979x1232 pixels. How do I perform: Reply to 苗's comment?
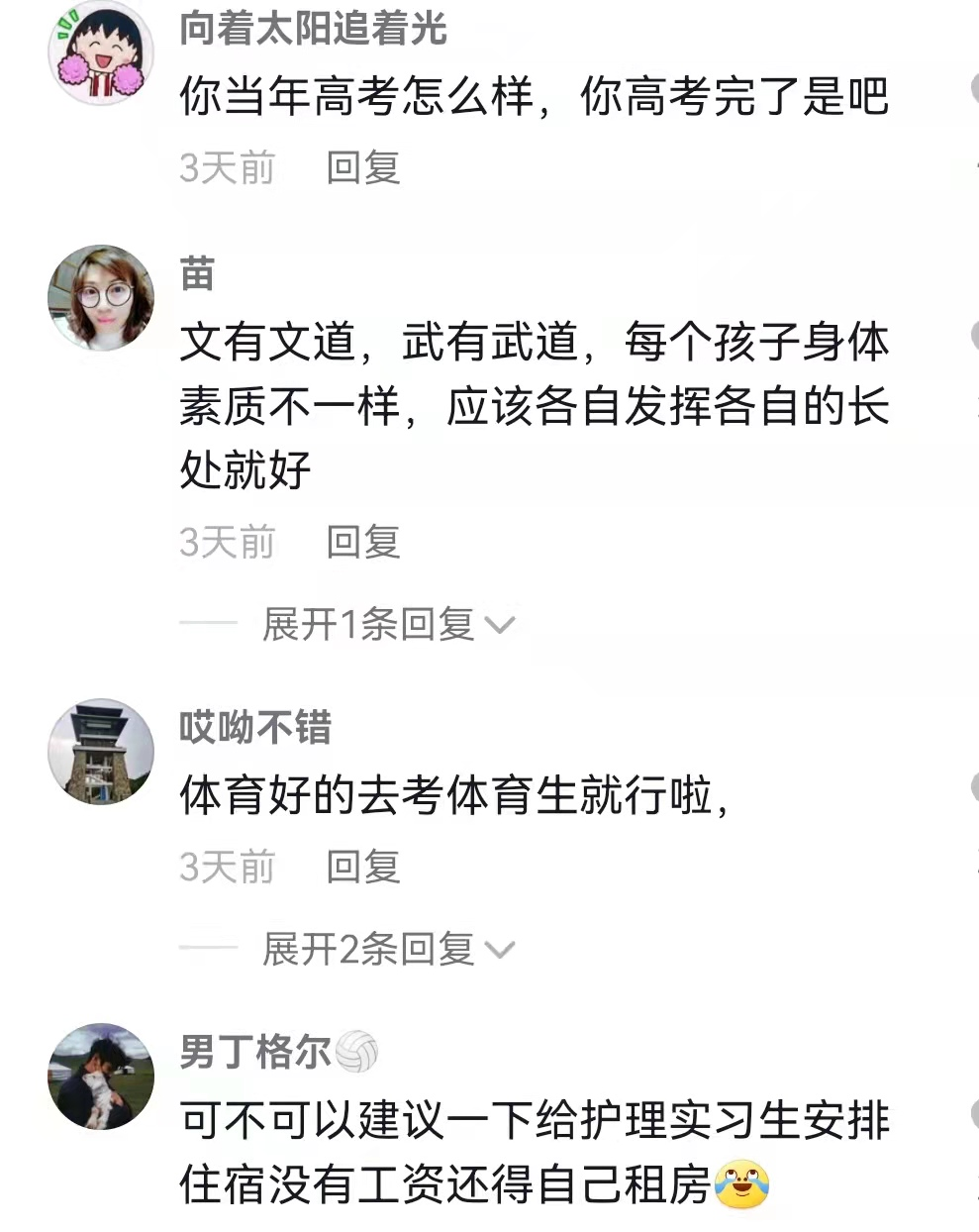(362, 542)
